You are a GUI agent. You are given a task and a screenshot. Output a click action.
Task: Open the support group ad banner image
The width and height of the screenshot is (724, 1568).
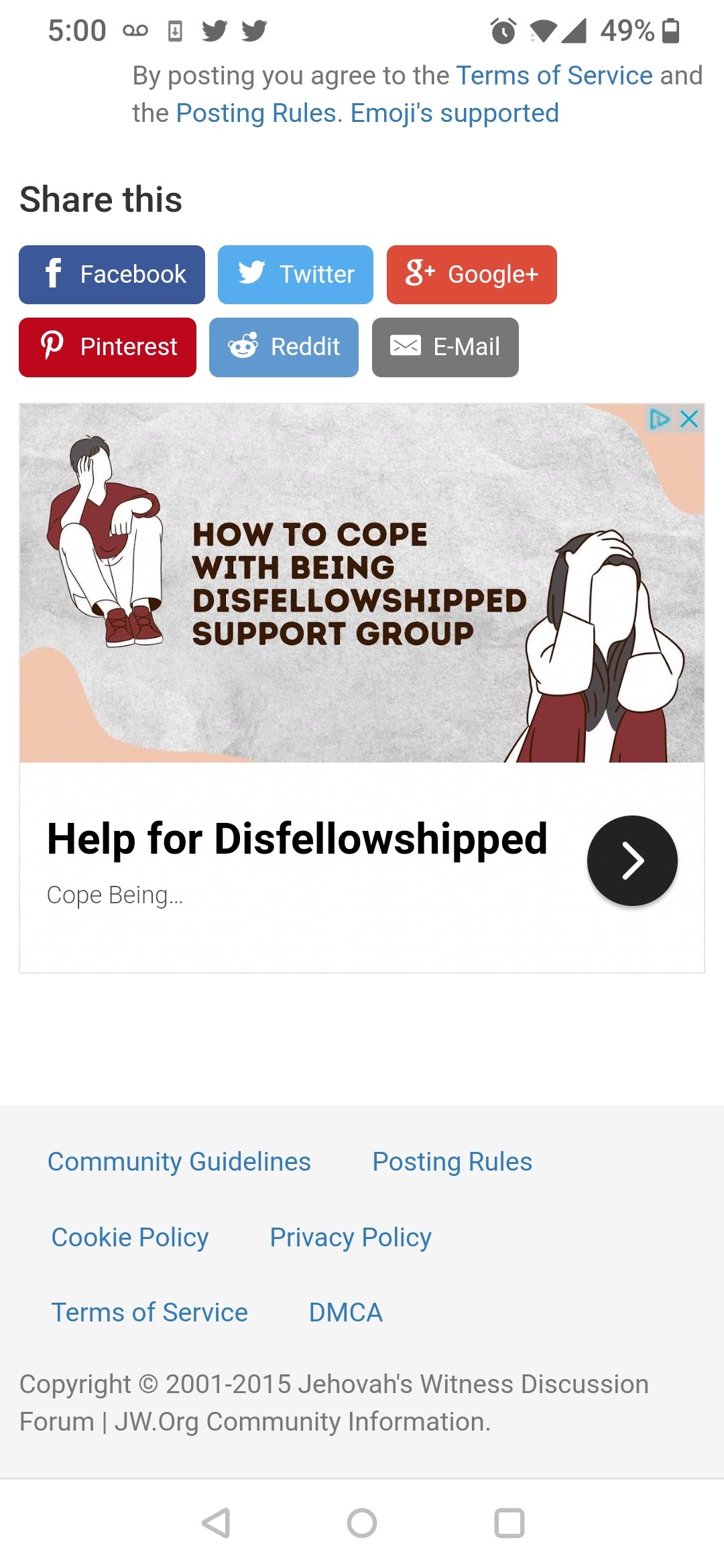(x=362, y=583)
